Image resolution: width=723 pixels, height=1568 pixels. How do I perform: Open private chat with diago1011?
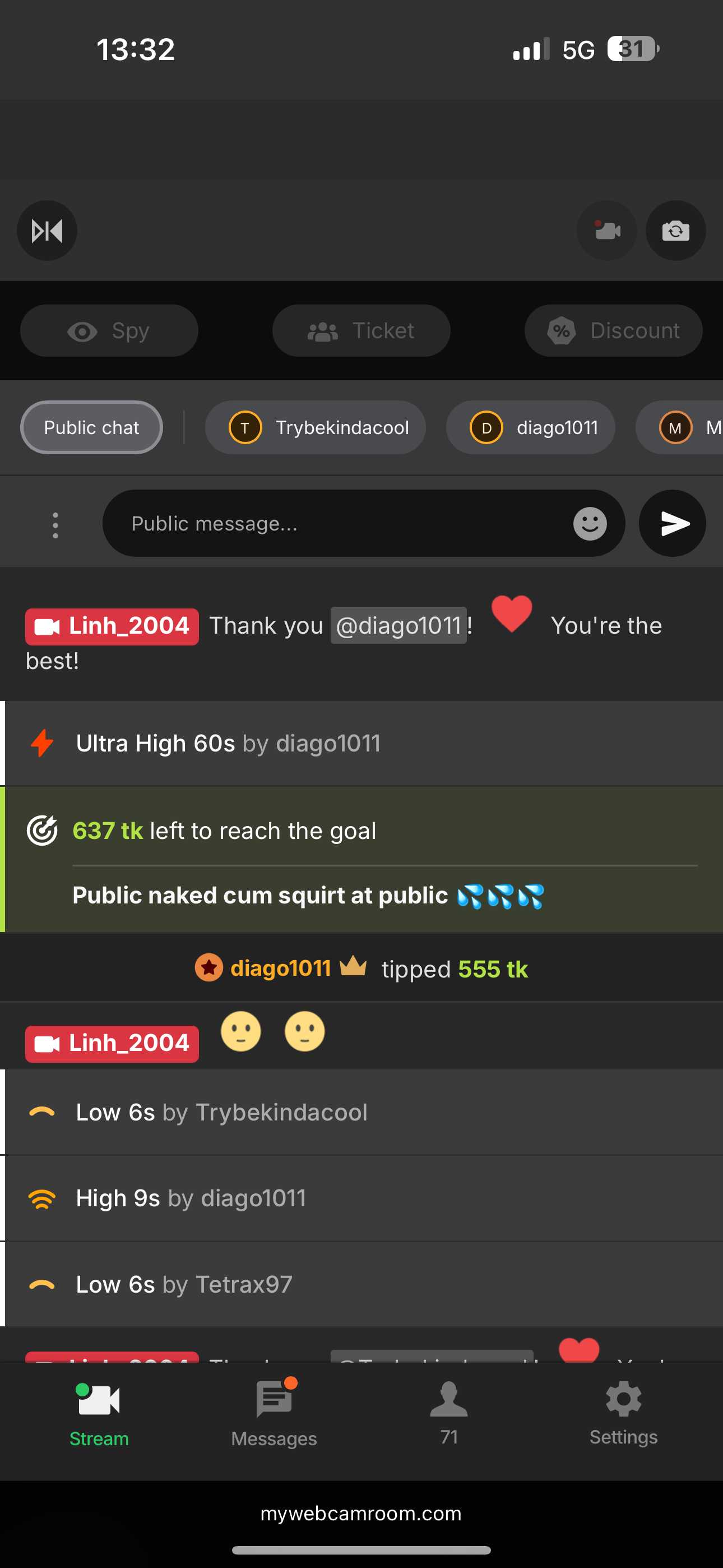pos(530,427)
